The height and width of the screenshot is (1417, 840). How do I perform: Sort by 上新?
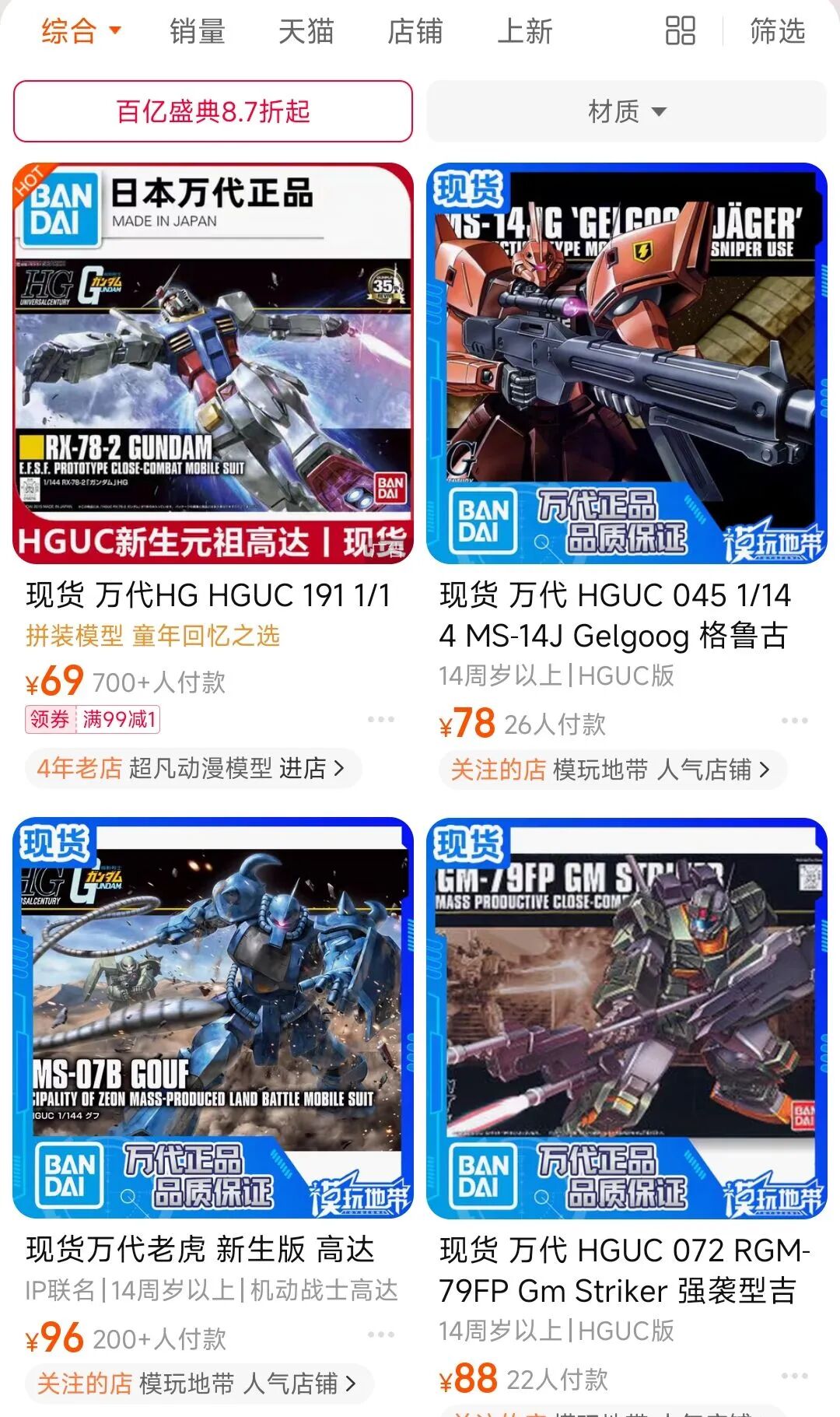525,32
